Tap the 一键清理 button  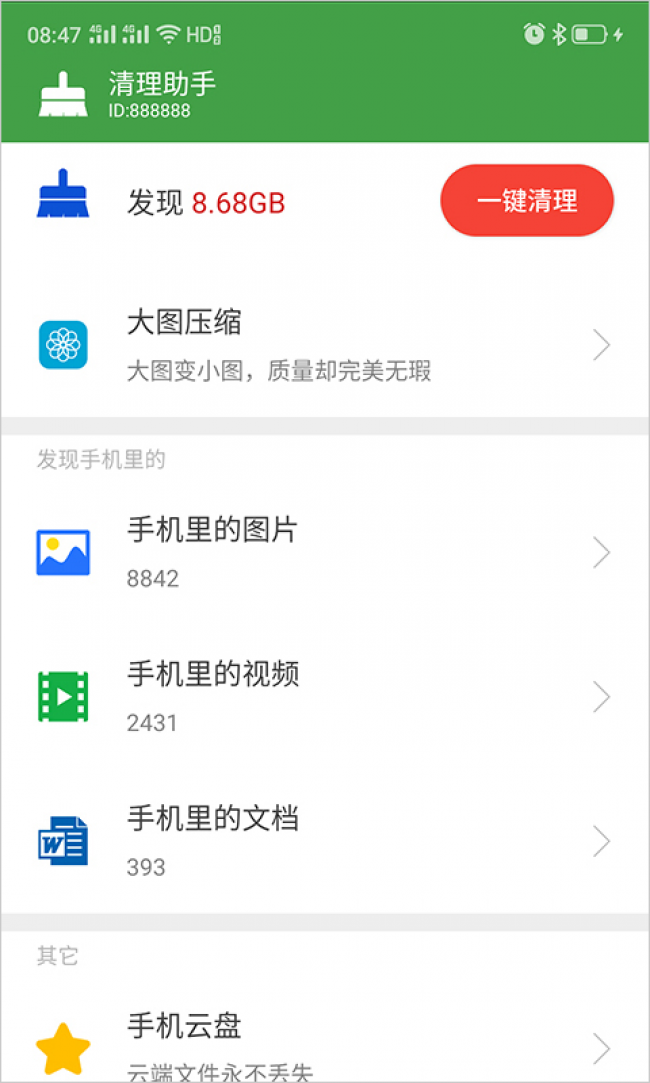pos(526,201)
